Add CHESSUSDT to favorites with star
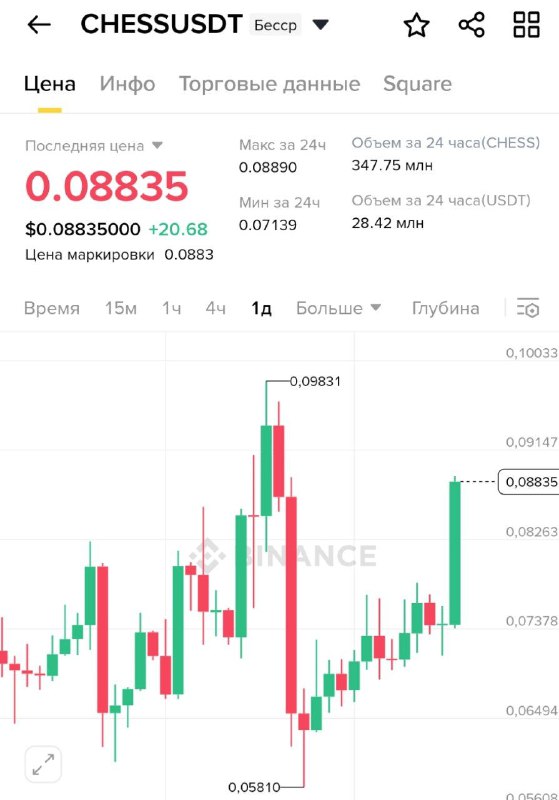559x800 pixels. tap(417, 24)
